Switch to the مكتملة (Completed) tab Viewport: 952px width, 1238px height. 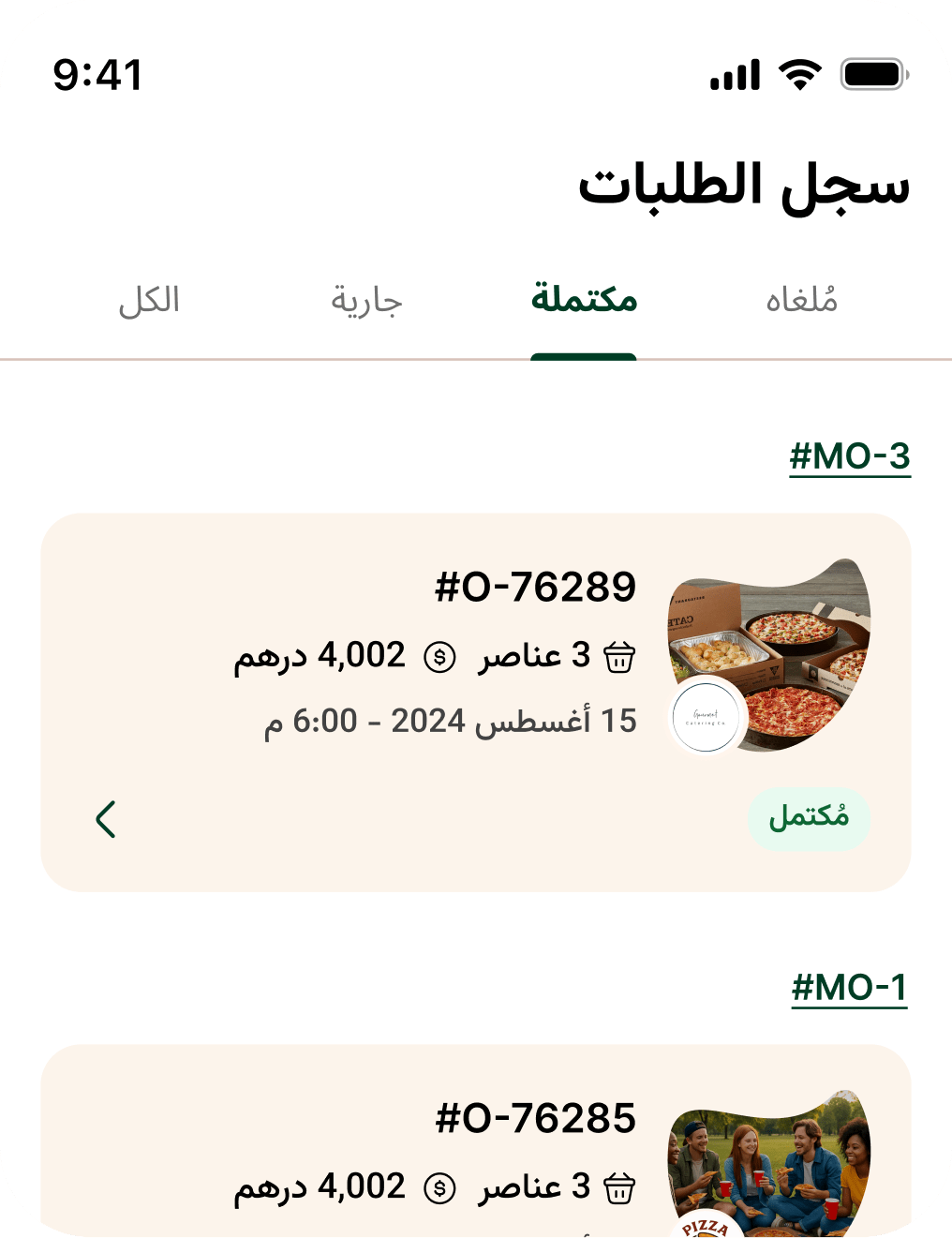pos(583,302)
